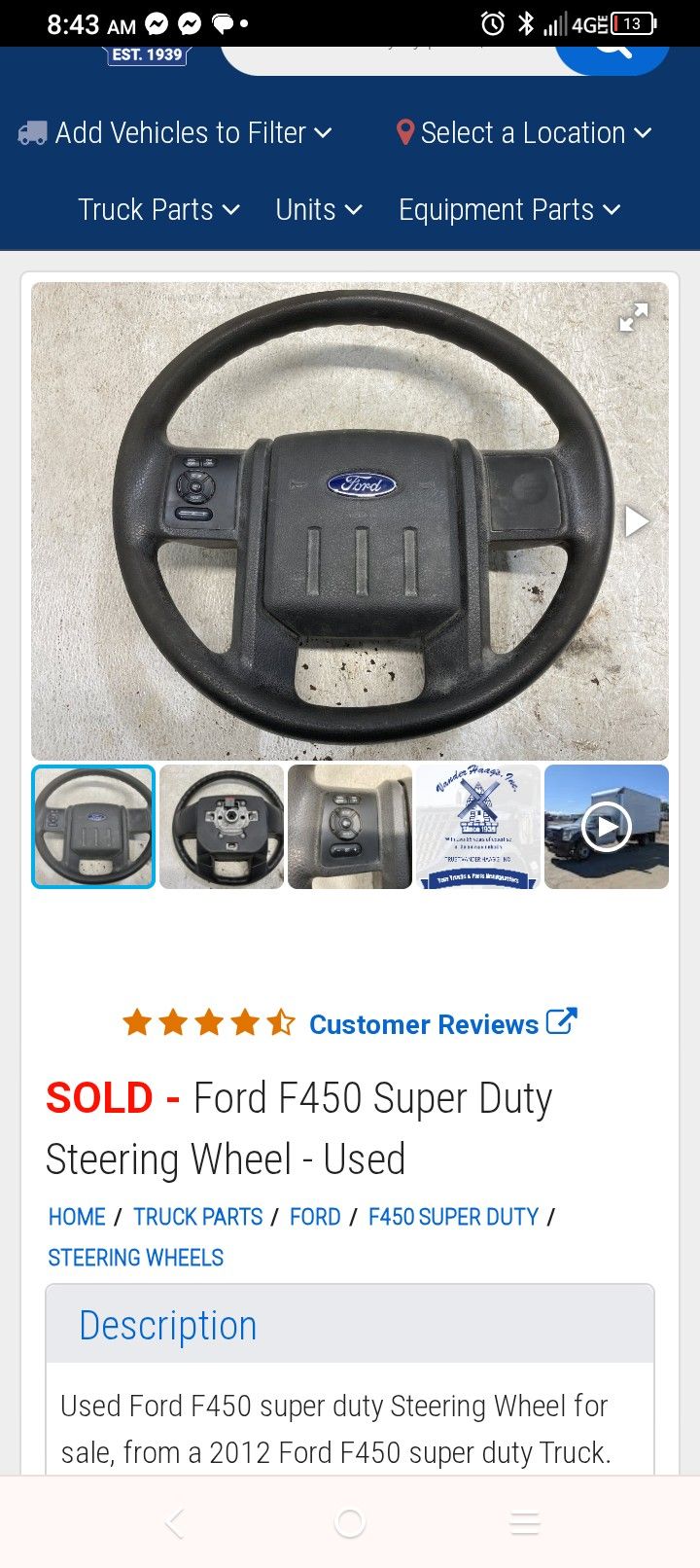Click the truck icon beside Add Vehicles to Filter
This screenshot has width=700, height=1568.
tap(31, 132)
